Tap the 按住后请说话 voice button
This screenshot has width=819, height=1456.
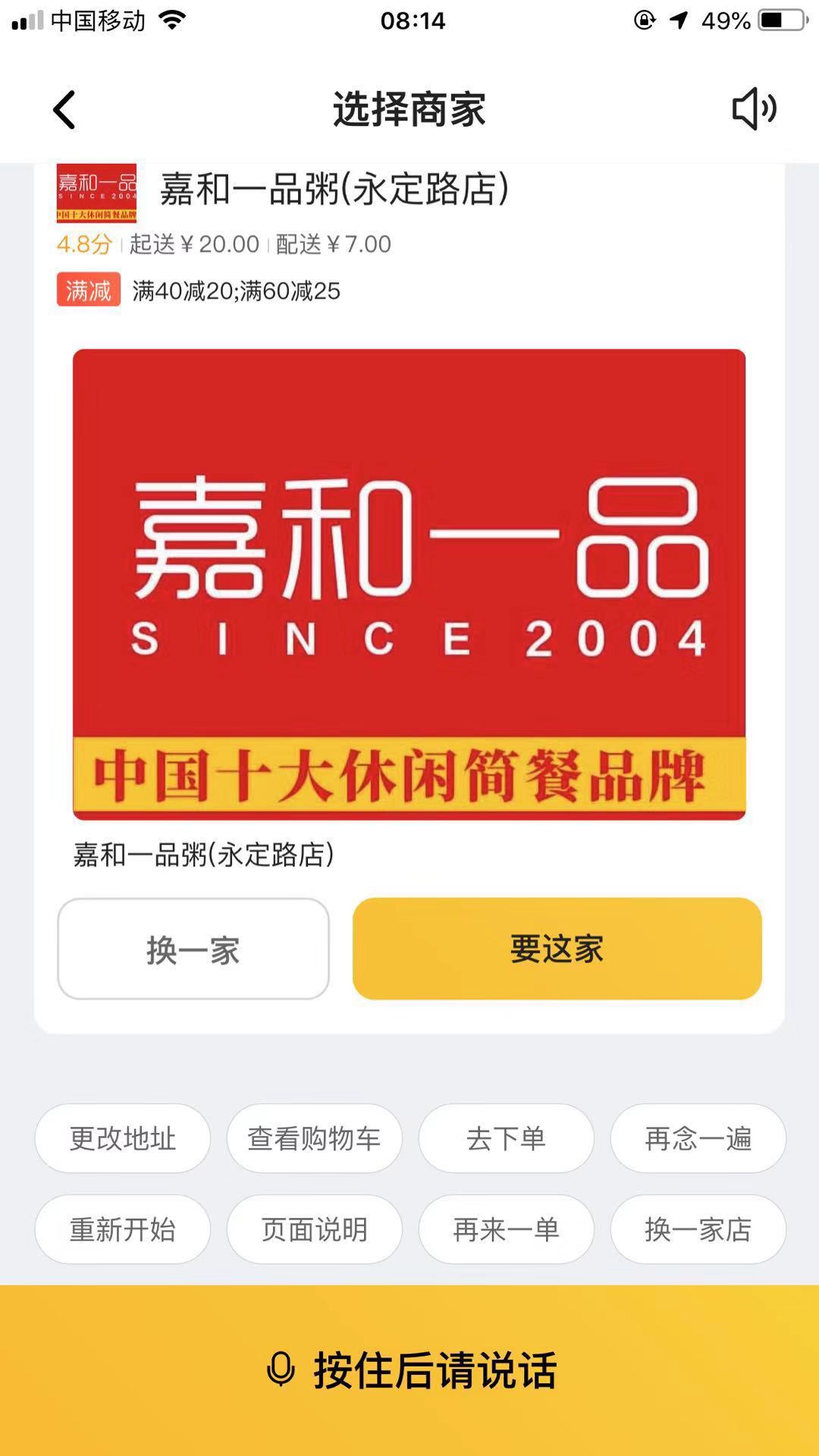pyautogui.click(x=409, y=1370)
